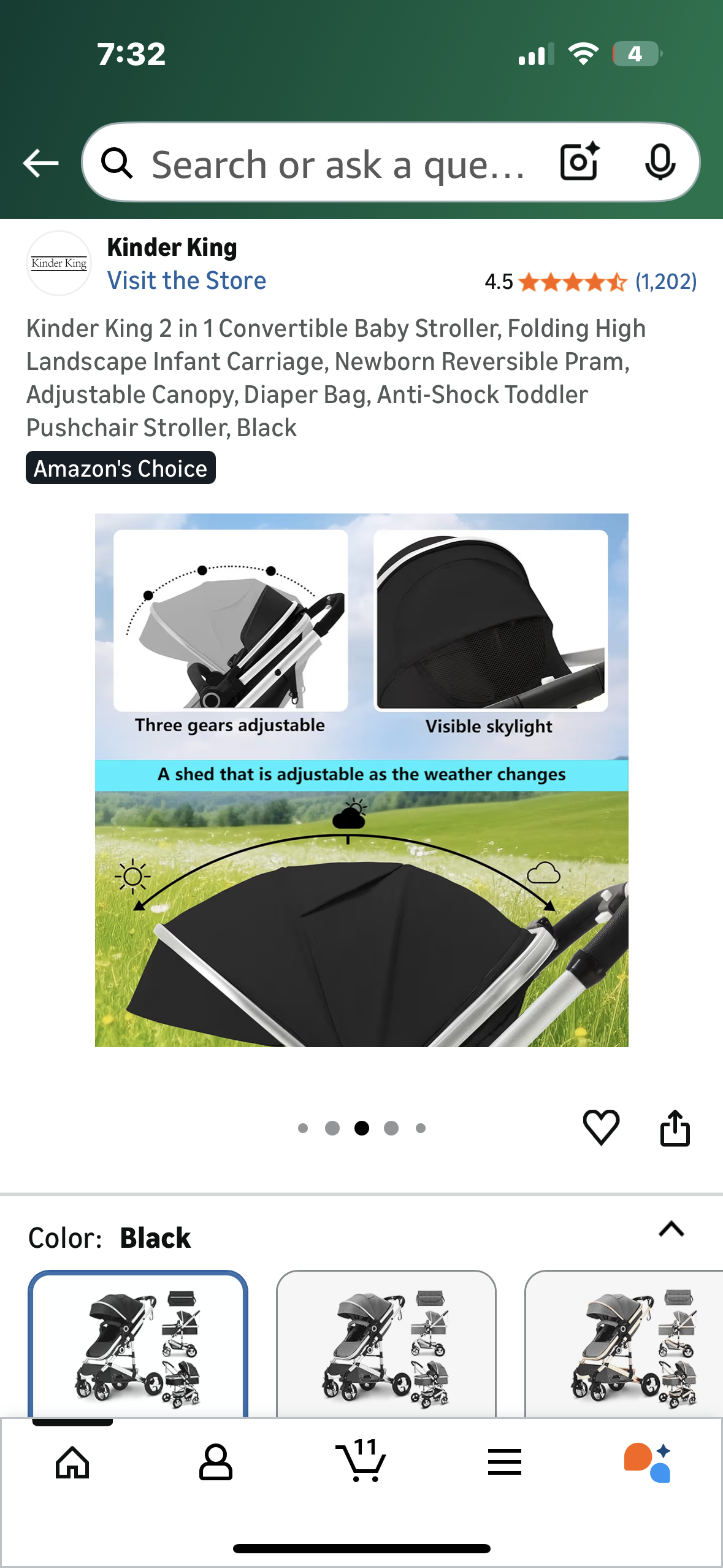Image resolution: width=723 pixels, height=1568 pixels.
Task: Open the account profile tab
Action: [216, 1462]
